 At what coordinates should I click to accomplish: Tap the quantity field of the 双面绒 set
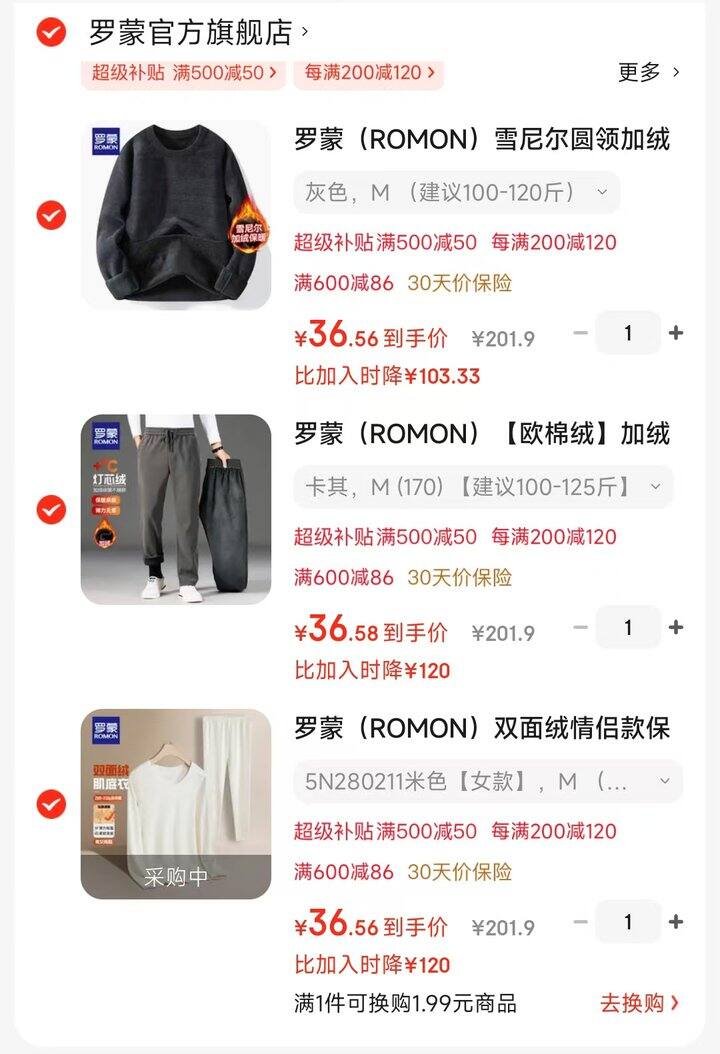628,922
